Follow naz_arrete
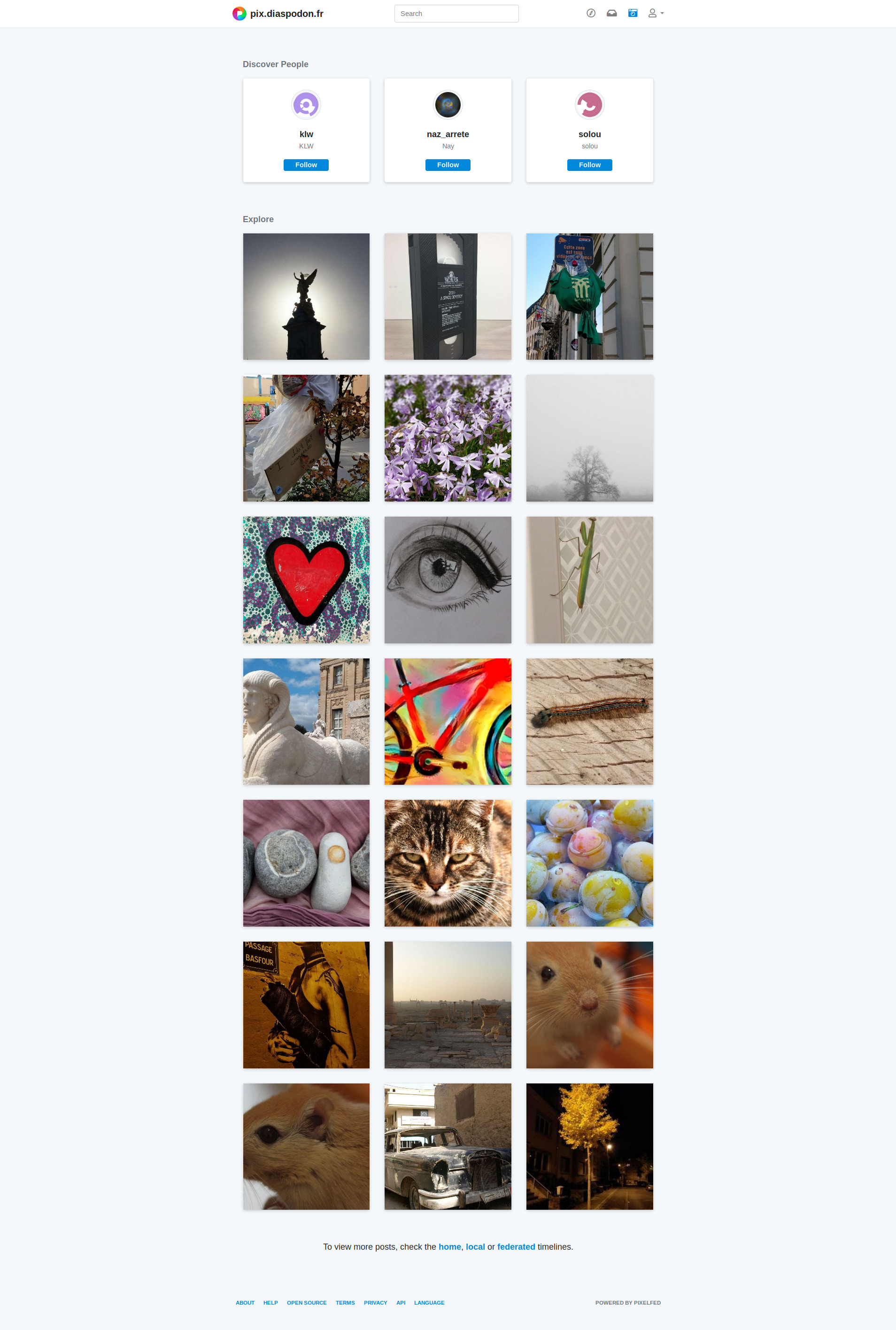The height and width of the screenshot is (1330, 896). tap(448, 165)
